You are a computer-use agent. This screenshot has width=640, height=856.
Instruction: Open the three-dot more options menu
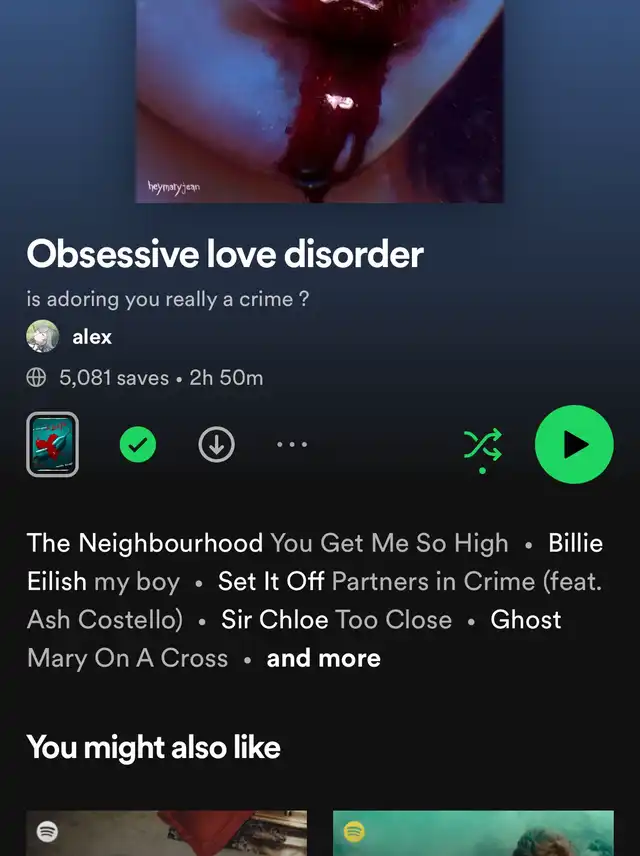coord(292,445)
